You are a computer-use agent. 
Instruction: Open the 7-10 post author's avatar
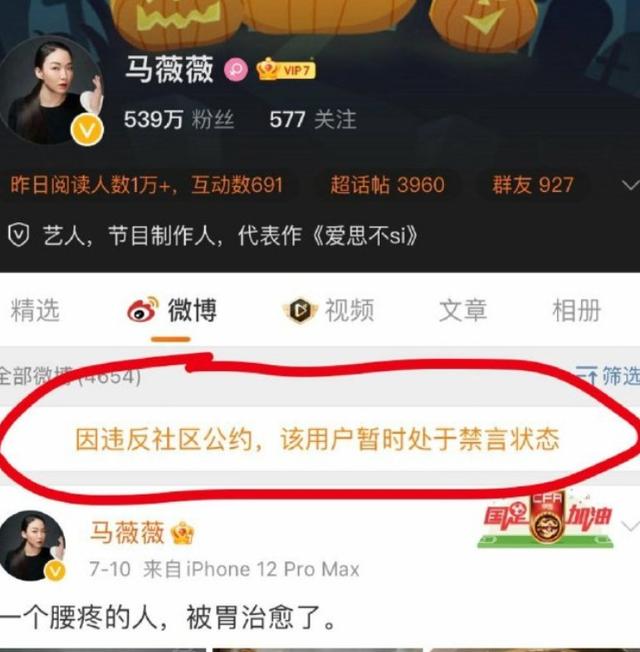click(x=32, y=546)
